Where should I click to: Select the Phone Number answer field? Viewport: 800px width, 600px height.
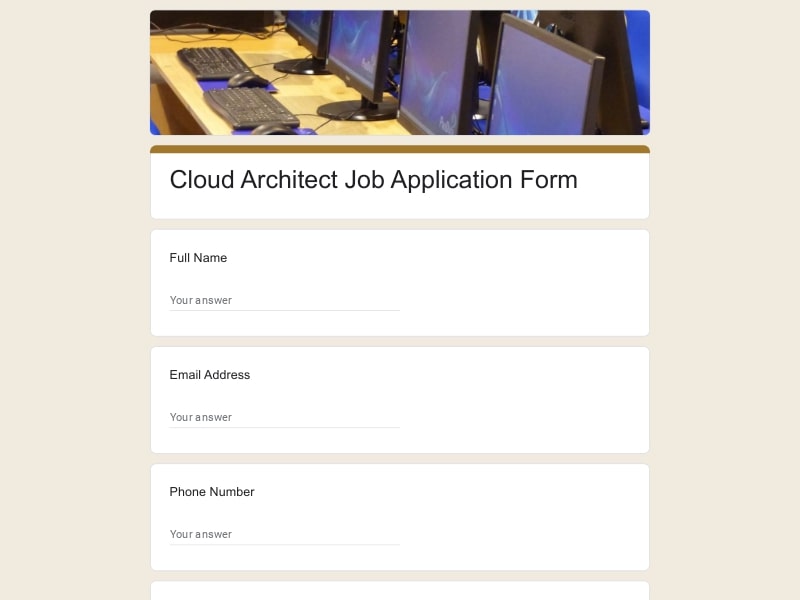click(x=284, y=534)
